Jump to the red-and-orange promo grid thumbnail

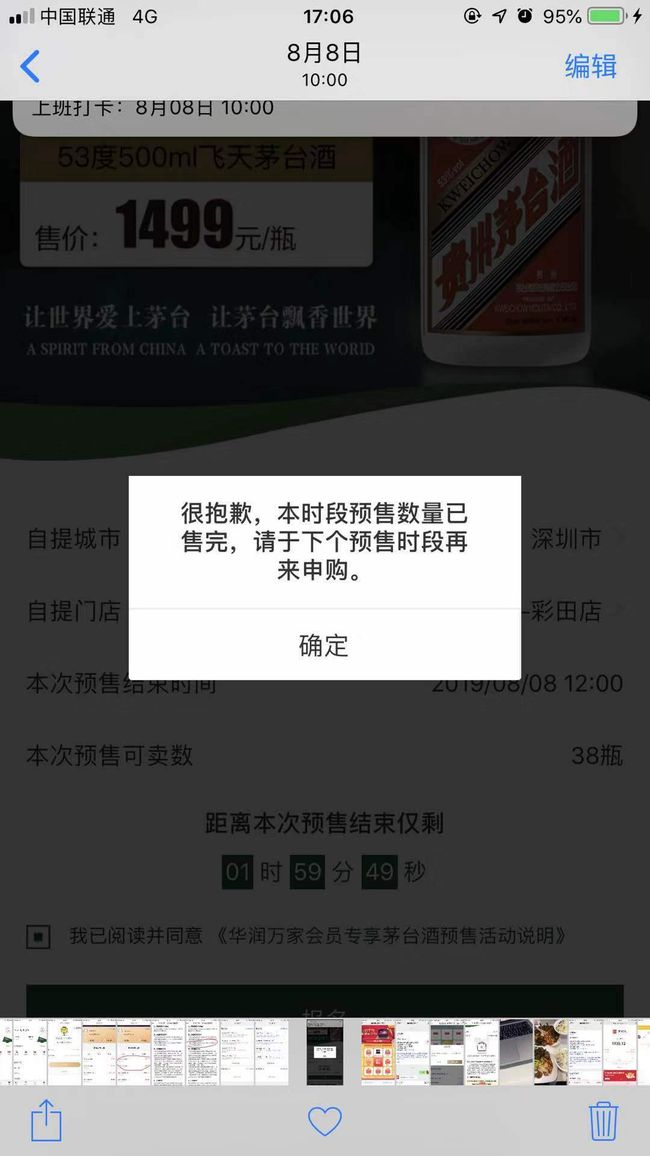[377, 1052]
